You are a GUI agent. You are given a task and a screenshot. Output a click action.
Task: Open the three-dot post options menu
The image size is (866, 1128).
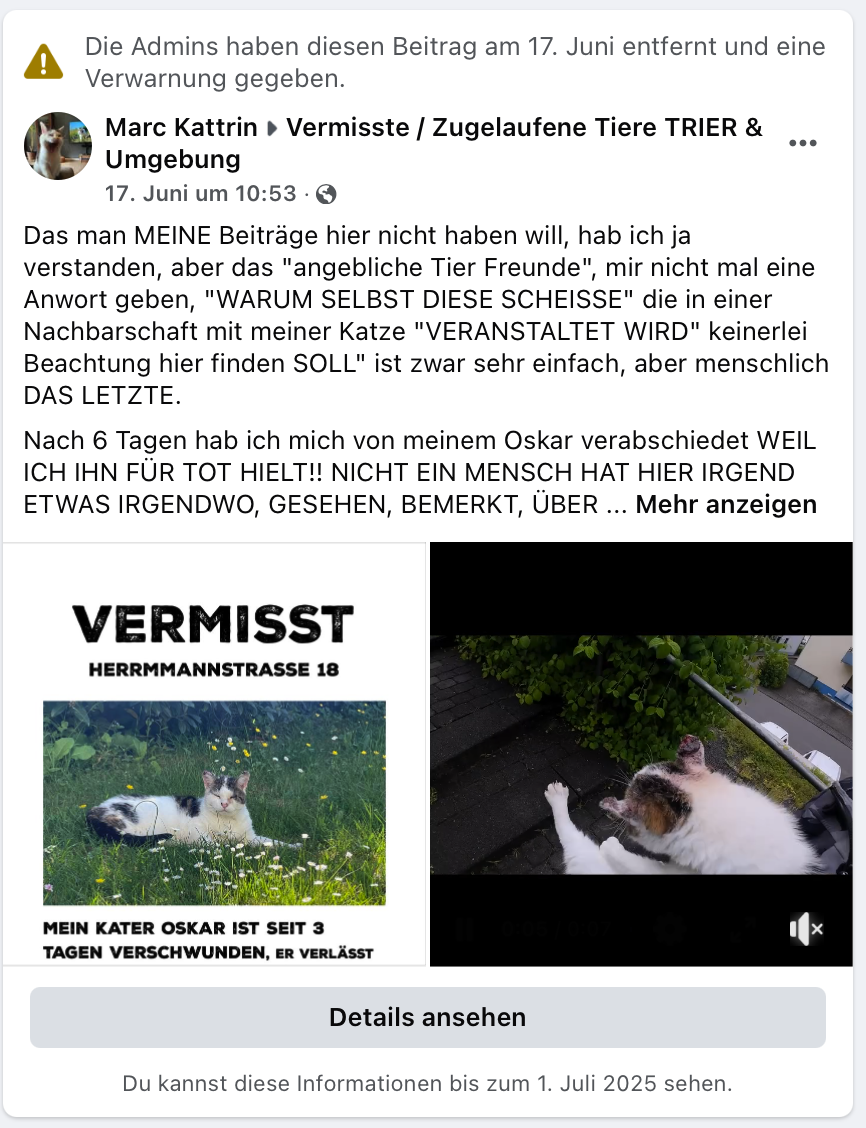point(803,143)
